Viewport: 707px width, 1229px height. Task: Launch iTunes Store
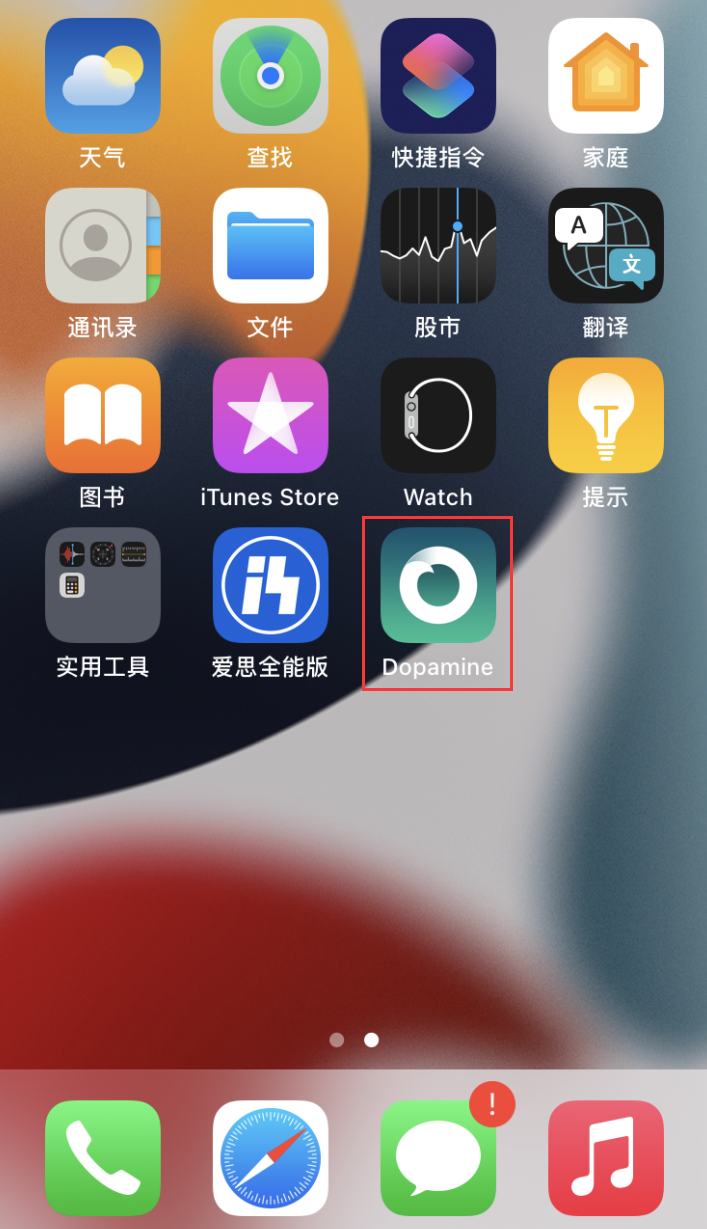tap(270, 416)
